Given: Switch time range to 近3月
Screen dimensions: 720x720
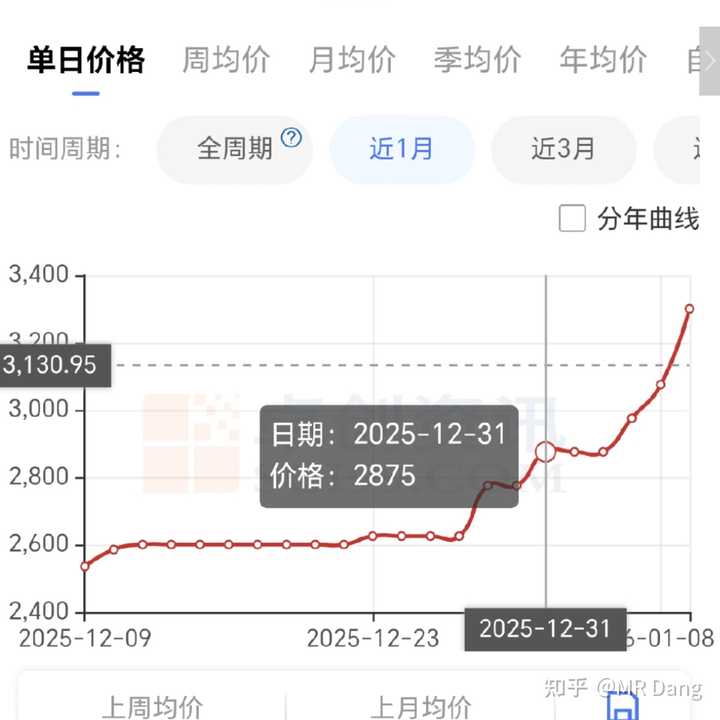Looking at the screenshot, I should pos(563,150).
